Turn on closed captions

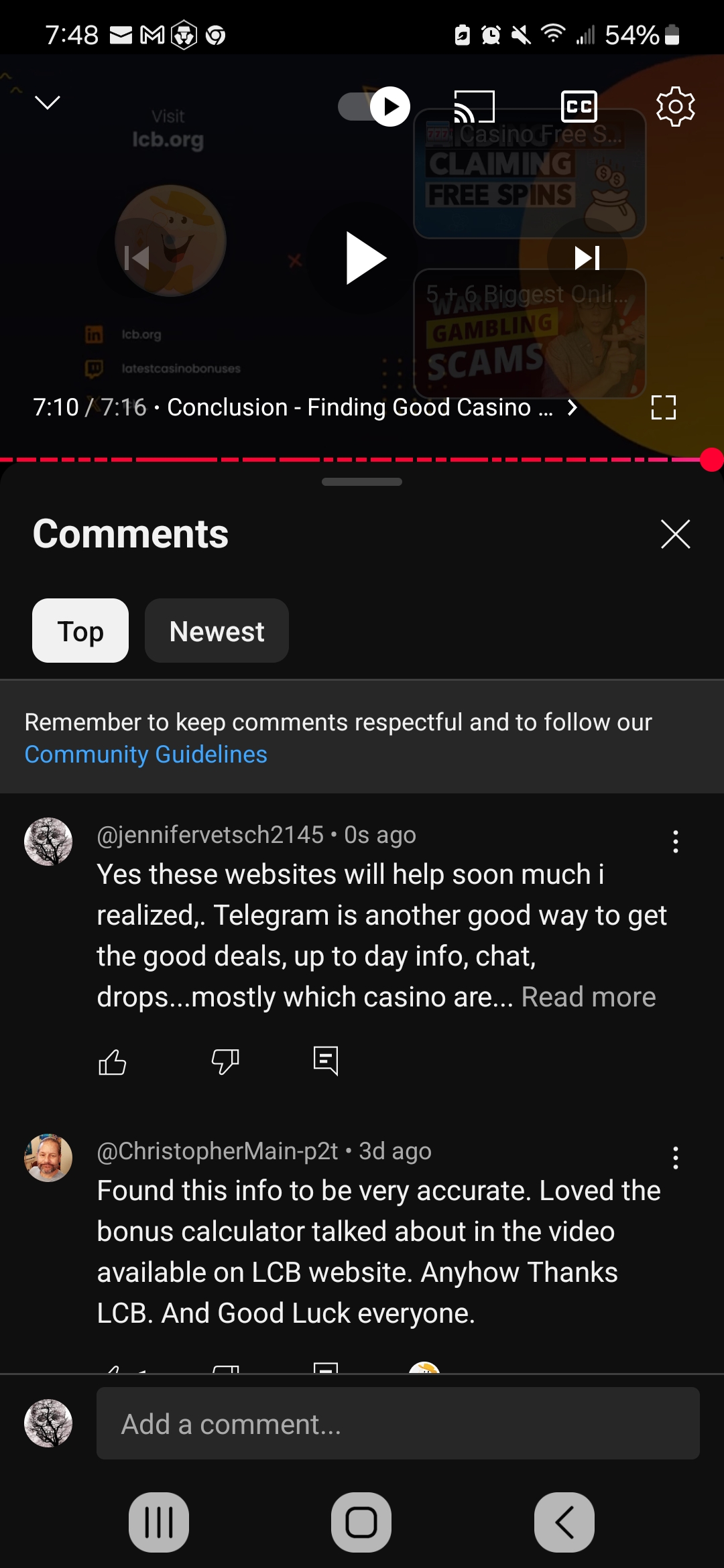click(579, 107)
